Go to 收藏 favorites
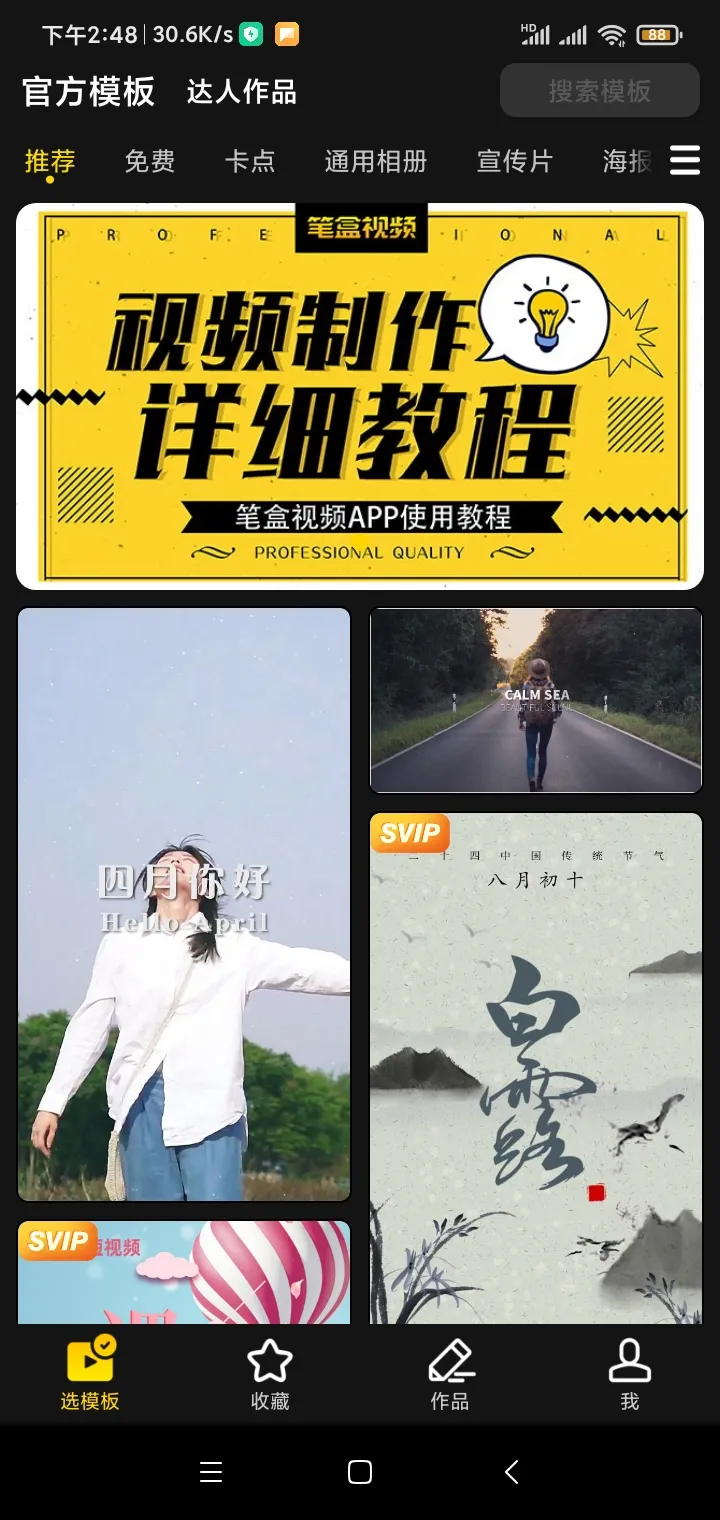The image size is (720, 1520). [270, 1376]
